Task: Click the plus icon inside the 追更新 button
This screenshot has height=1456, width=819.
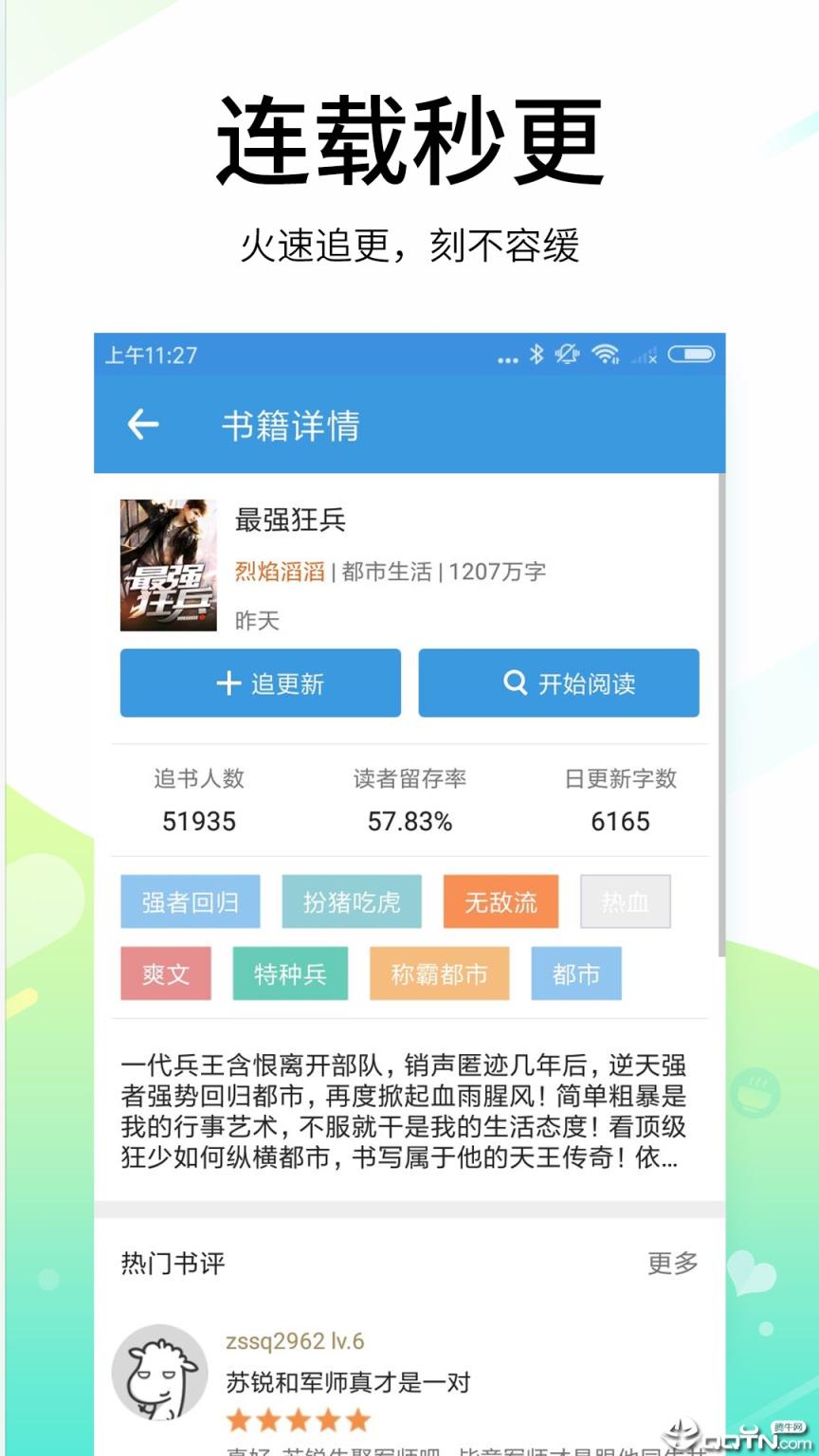Action: (227, 682)
